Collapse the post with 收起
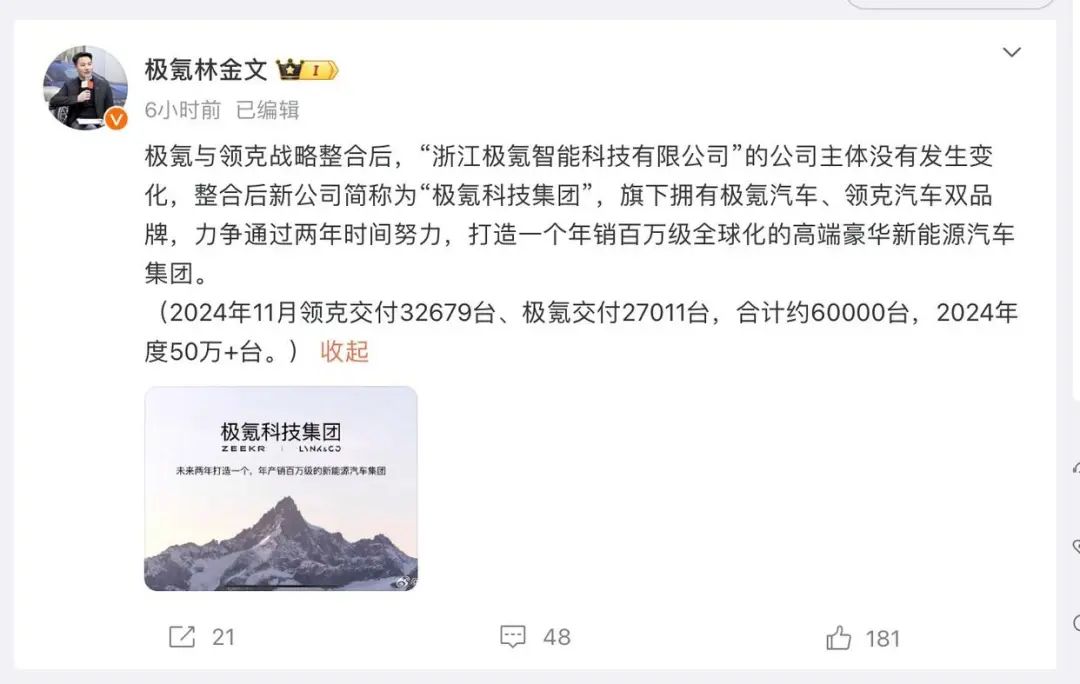 pos(344,351)
